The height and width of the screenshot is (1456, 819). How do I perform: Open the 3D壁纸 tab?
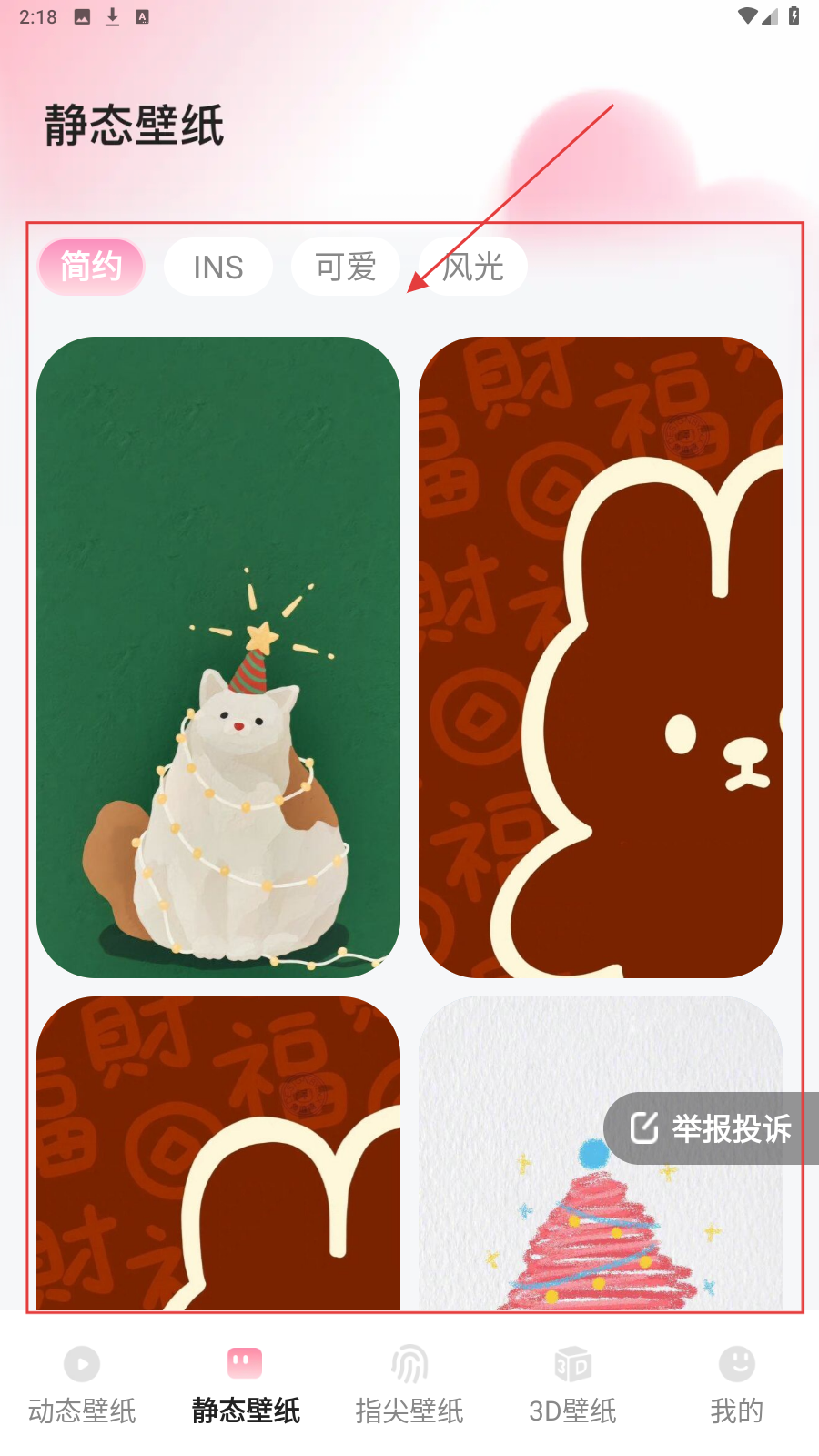point(573,1385)
